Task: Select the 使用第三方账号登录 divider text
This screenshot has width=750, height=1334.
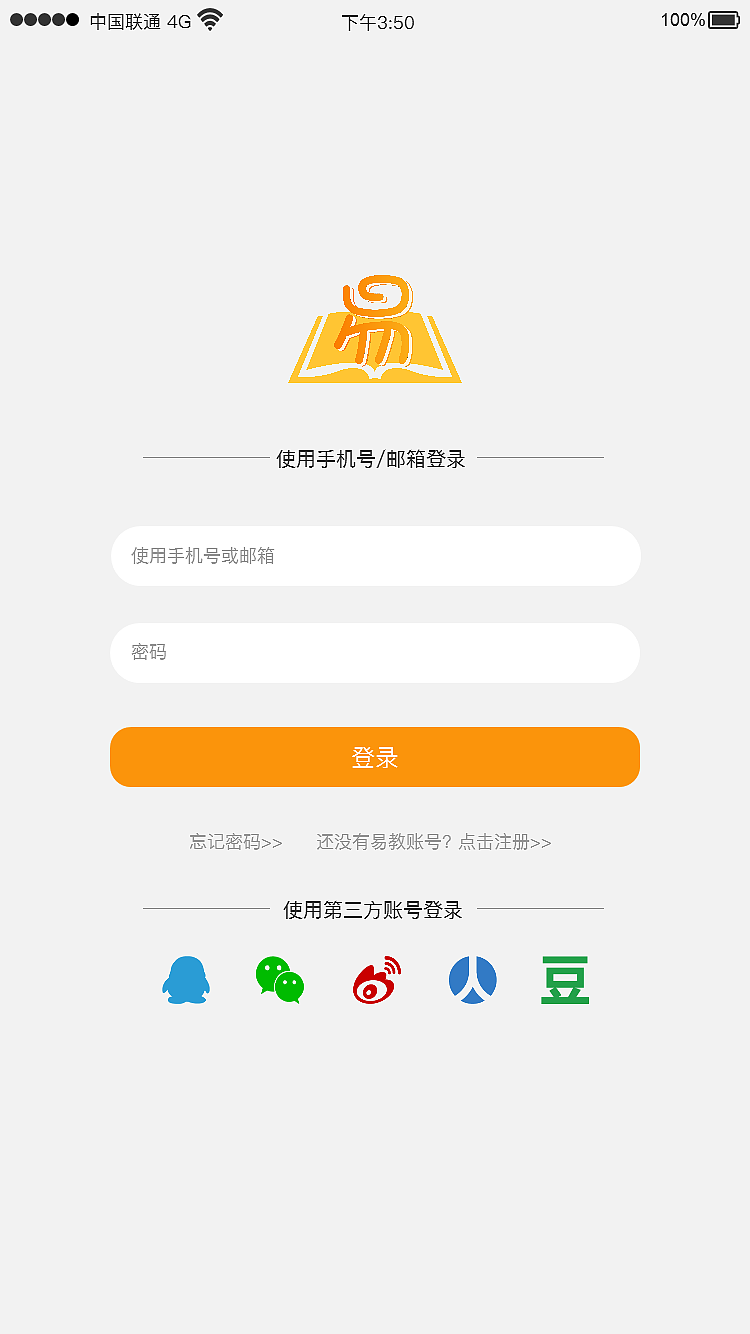Action: click(375, 910)
